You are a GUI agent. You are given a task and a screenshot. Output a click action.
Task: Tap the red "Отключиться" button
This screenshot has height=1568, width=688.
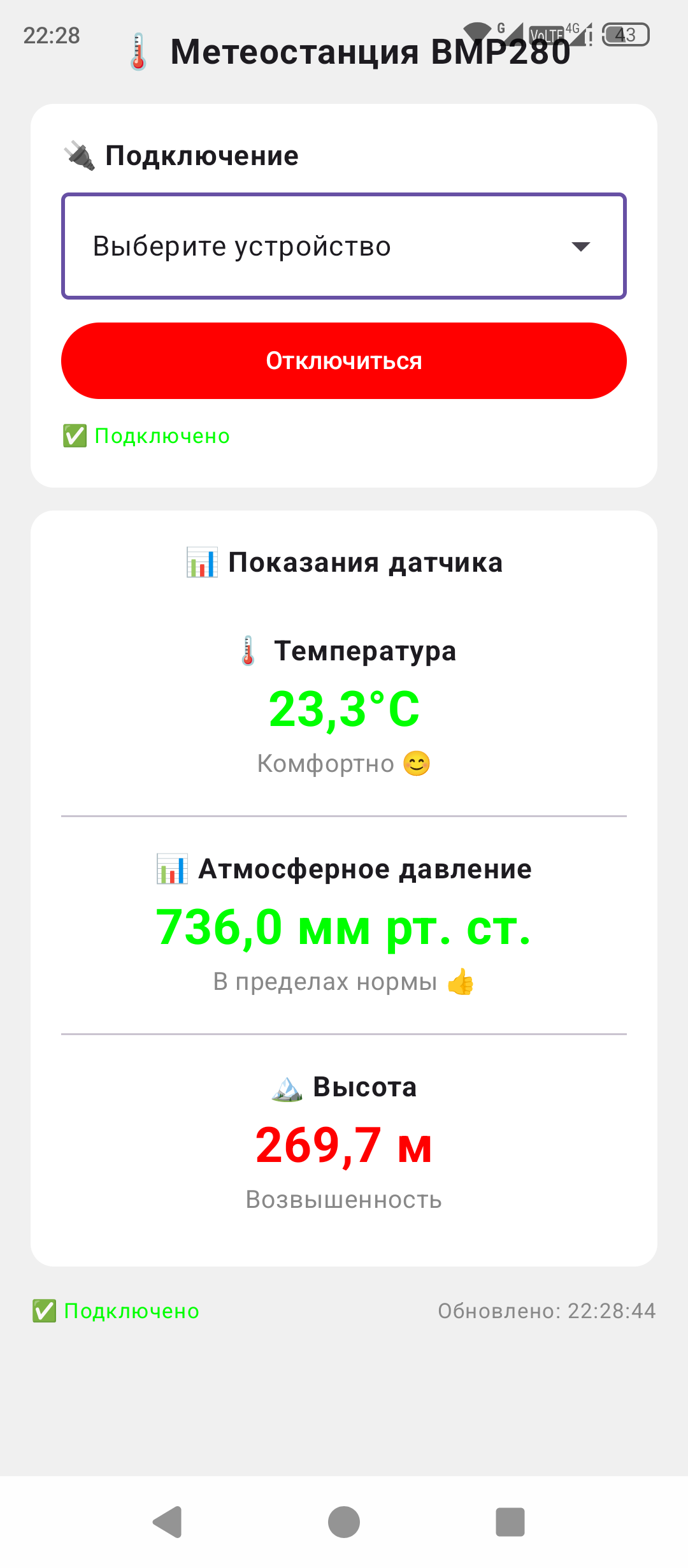(344, 361)
